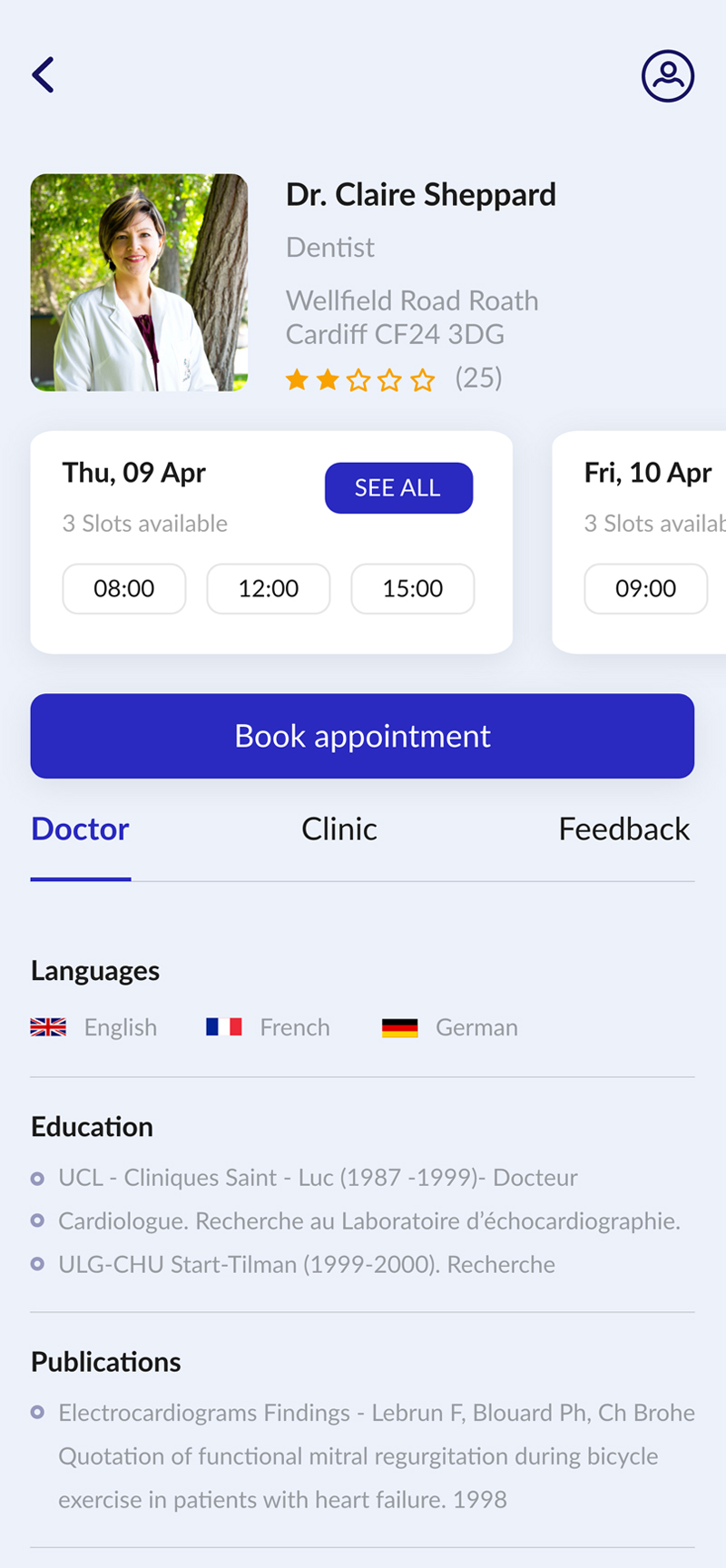
Task: Tap Book appointment
Action: click(363, 736)
